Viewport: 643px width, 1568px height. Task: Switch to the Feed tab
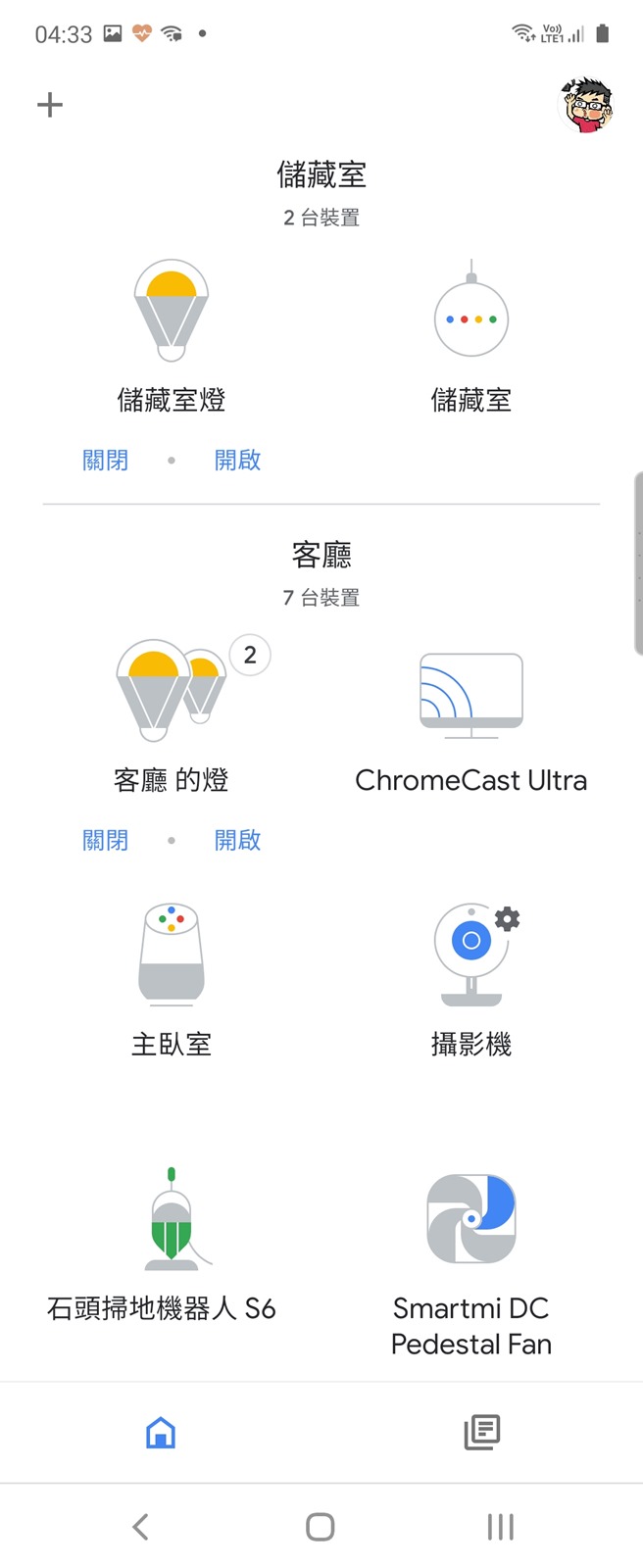tap(481, 1433)
